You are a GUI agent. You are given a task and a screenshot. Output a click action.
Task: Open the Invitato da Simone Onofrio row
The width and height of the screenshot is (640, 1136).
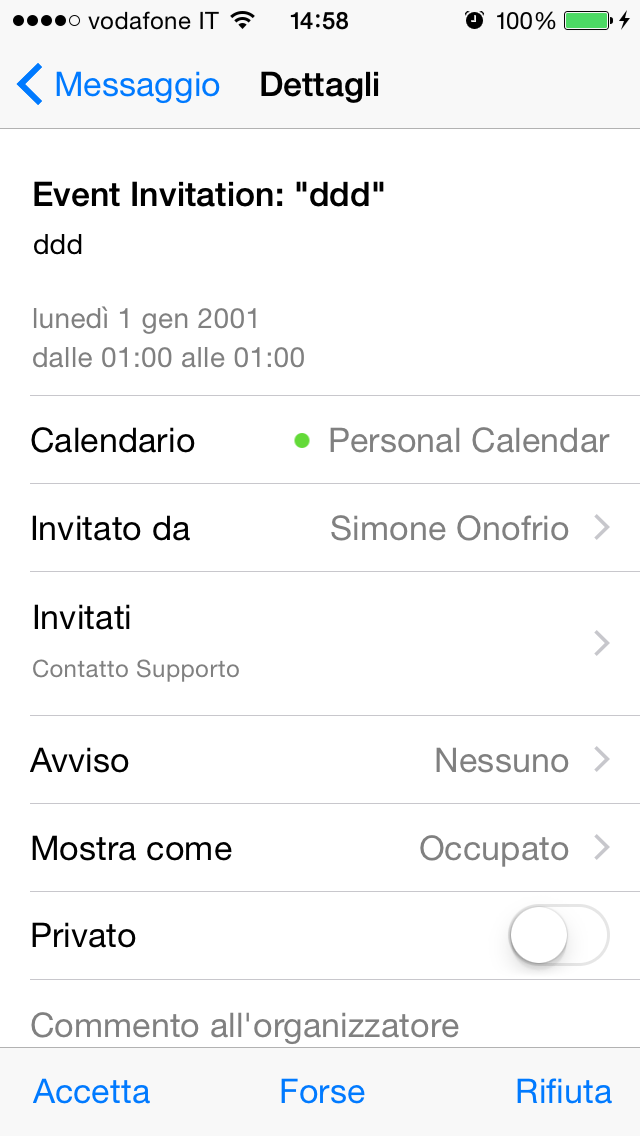(320, 528)
